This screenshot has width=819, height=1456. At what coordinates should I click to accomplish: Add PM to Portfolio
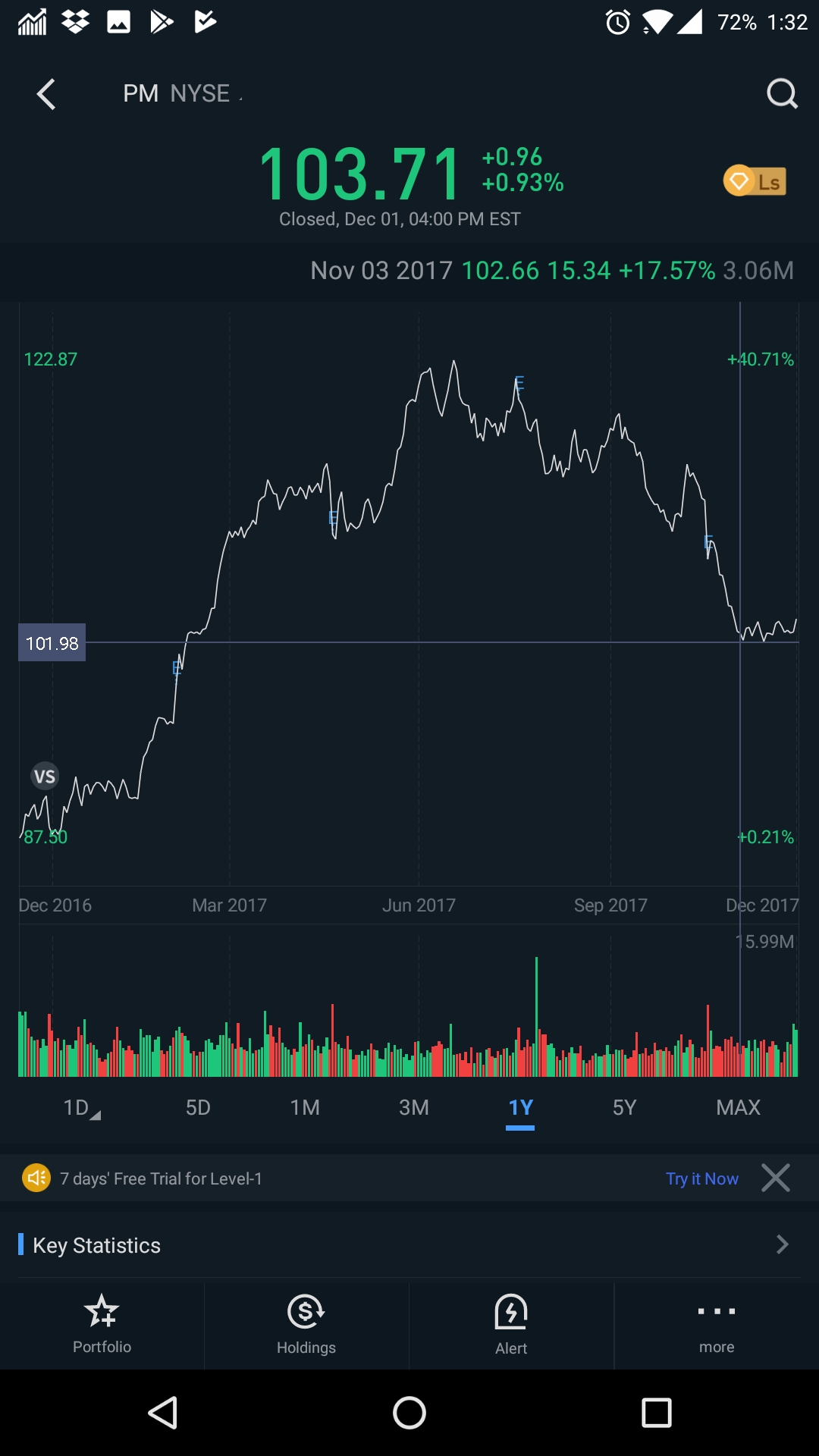[102, 1325]
